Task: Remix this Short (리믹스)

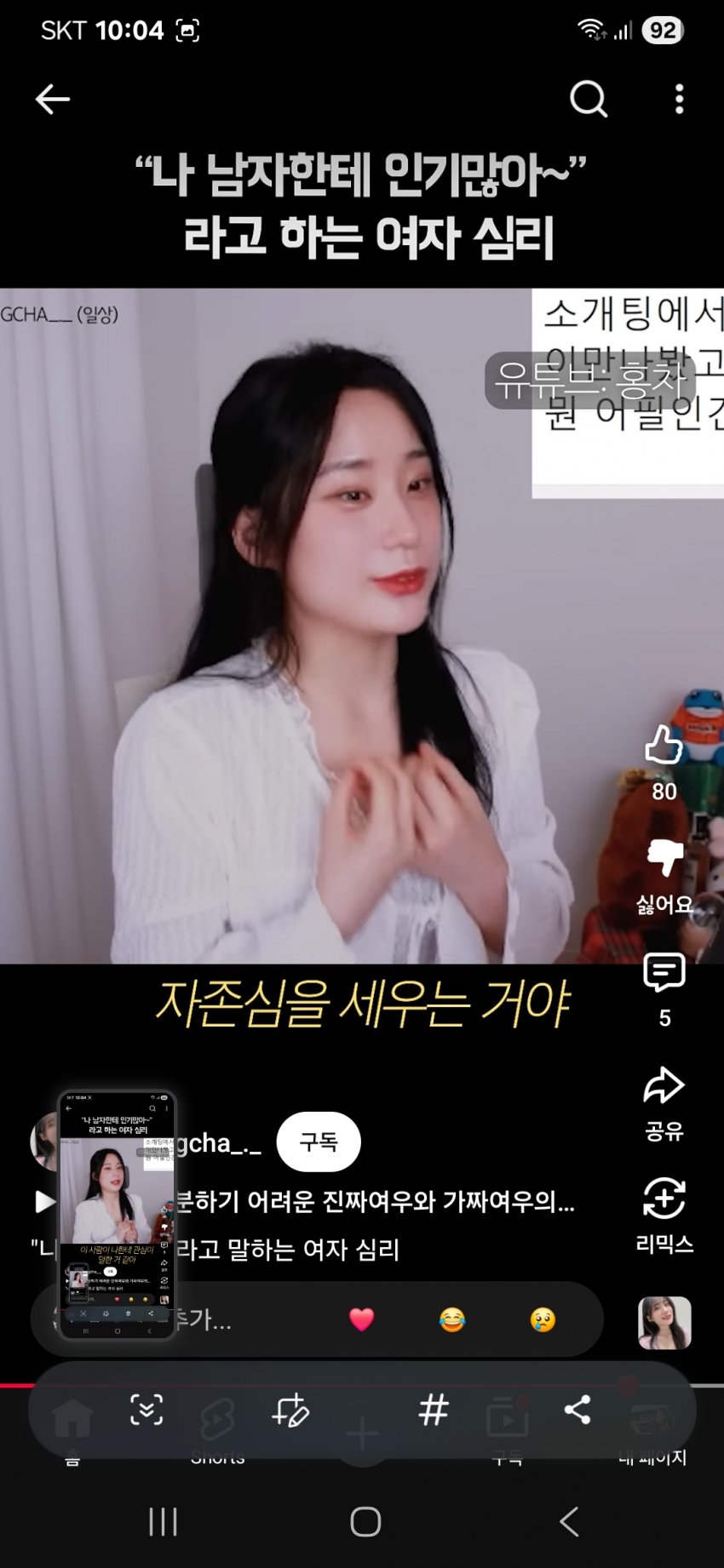Action: pyautogui.click(x=664, y=1199)
